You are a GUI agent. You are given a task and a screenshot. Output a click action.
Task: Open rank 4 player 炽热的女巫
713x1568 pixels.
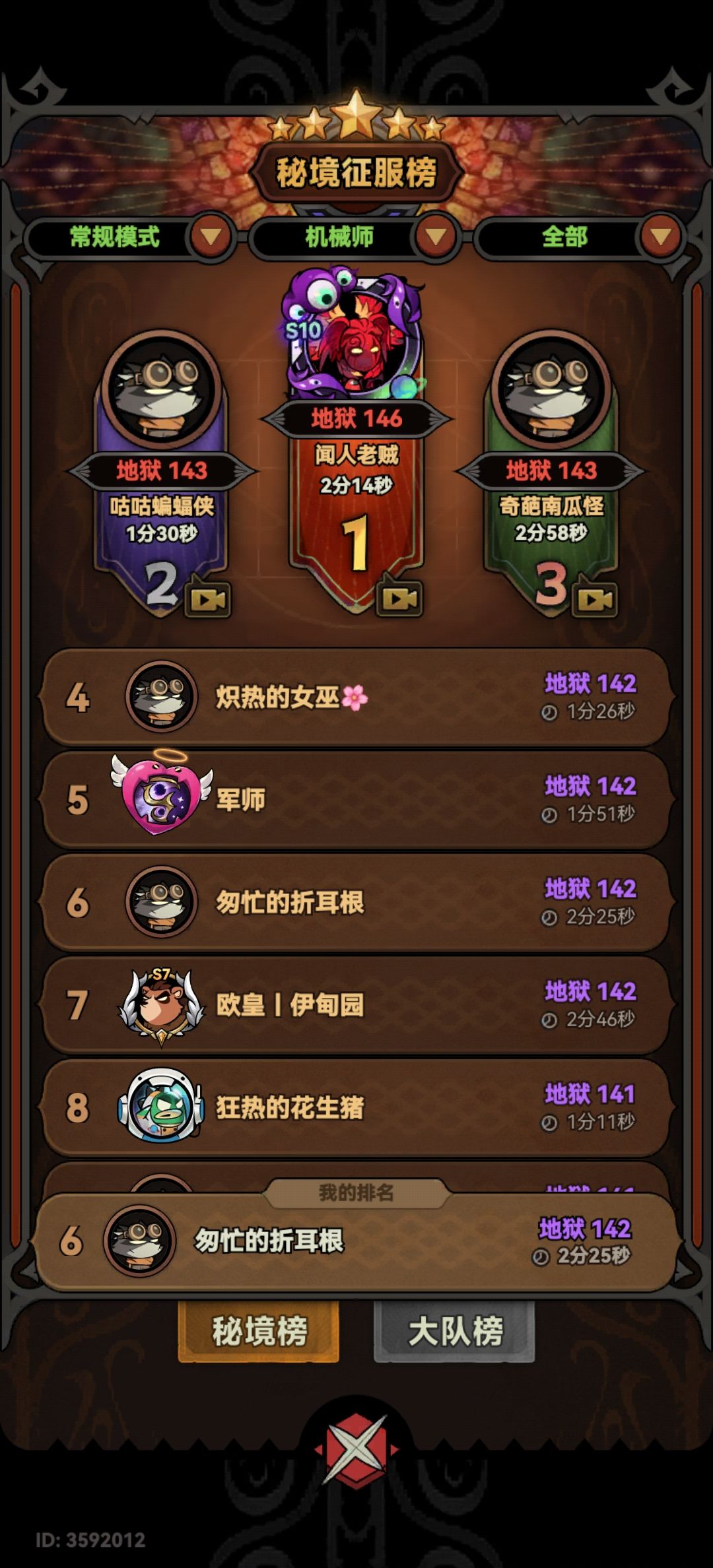(356, 697)
